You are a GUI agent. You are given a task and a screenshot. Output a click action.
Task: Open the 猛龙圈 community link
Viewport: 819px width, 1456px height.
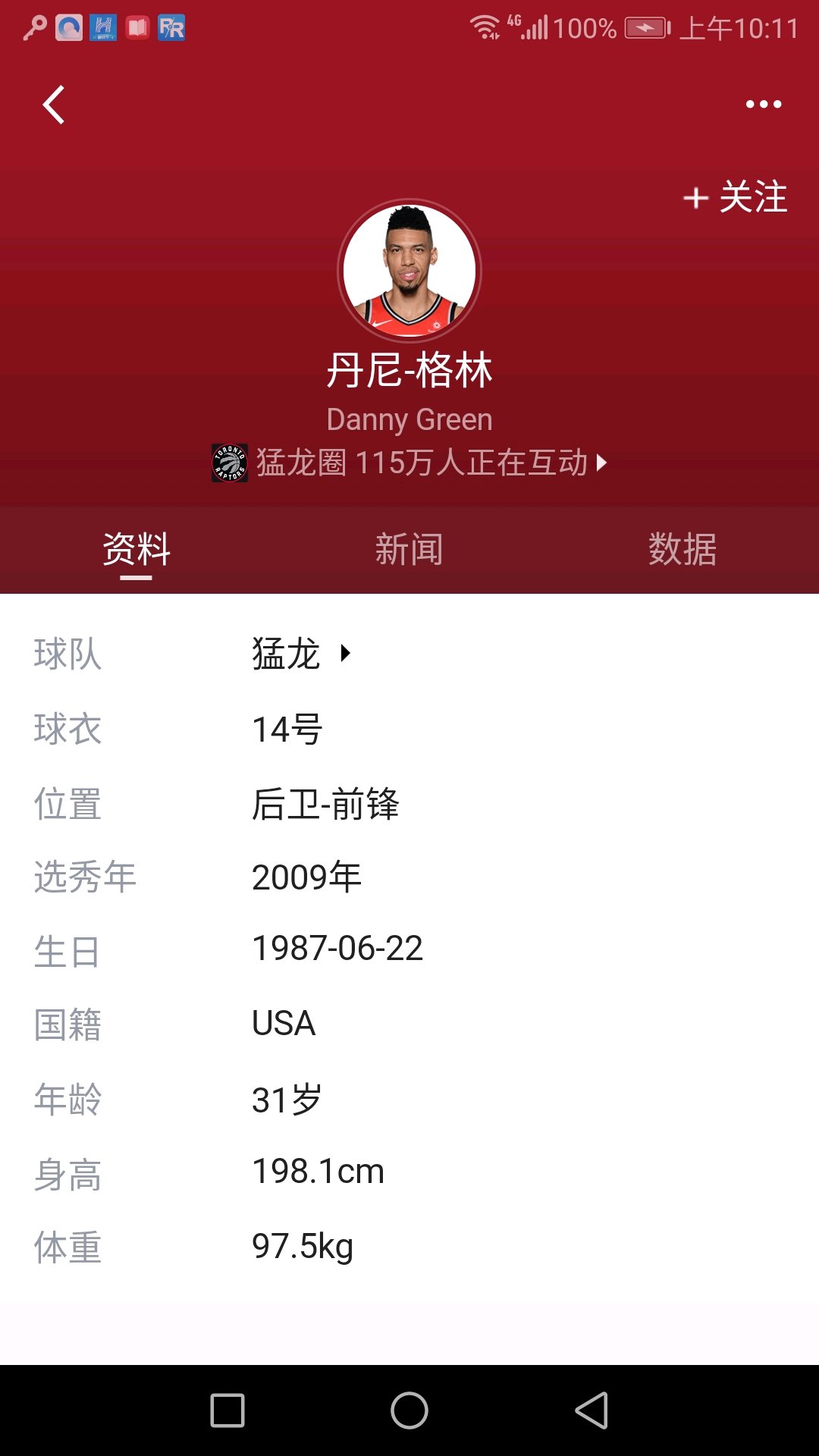(x=409, y=463)
